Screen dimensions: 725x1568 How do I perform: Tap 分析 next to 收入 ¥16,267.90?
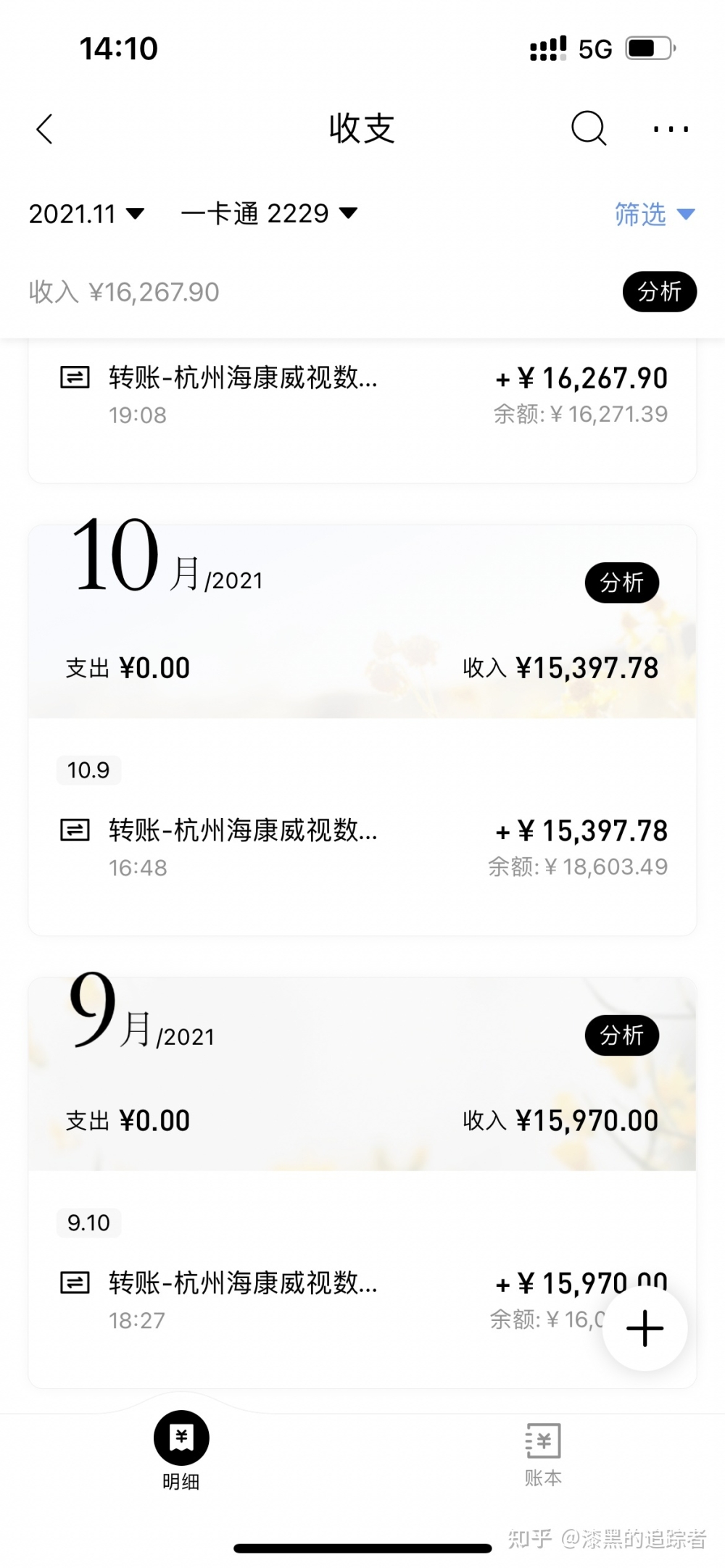[659, 292]
